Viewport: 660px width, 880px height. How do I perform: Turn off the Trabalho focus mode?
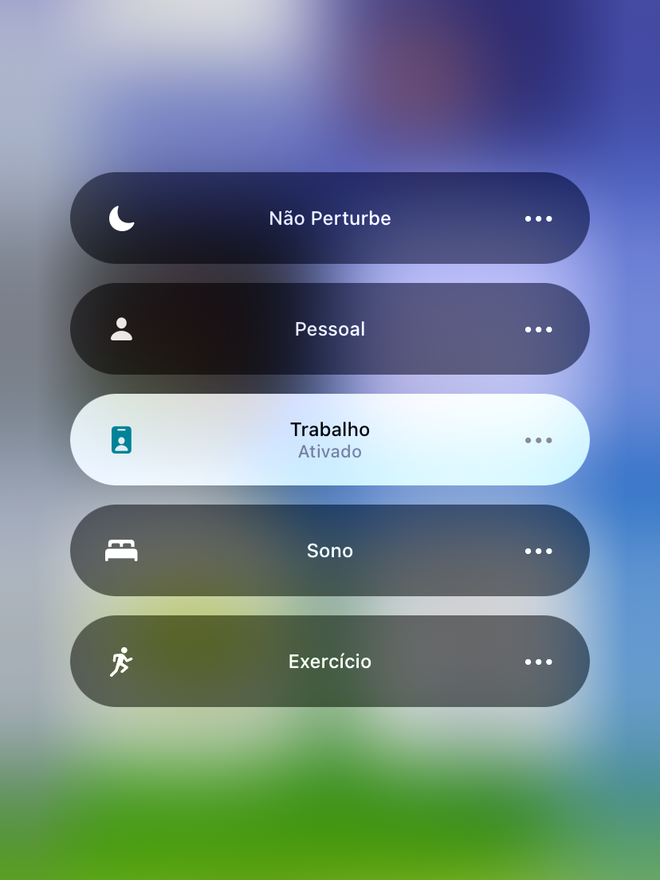300,440
